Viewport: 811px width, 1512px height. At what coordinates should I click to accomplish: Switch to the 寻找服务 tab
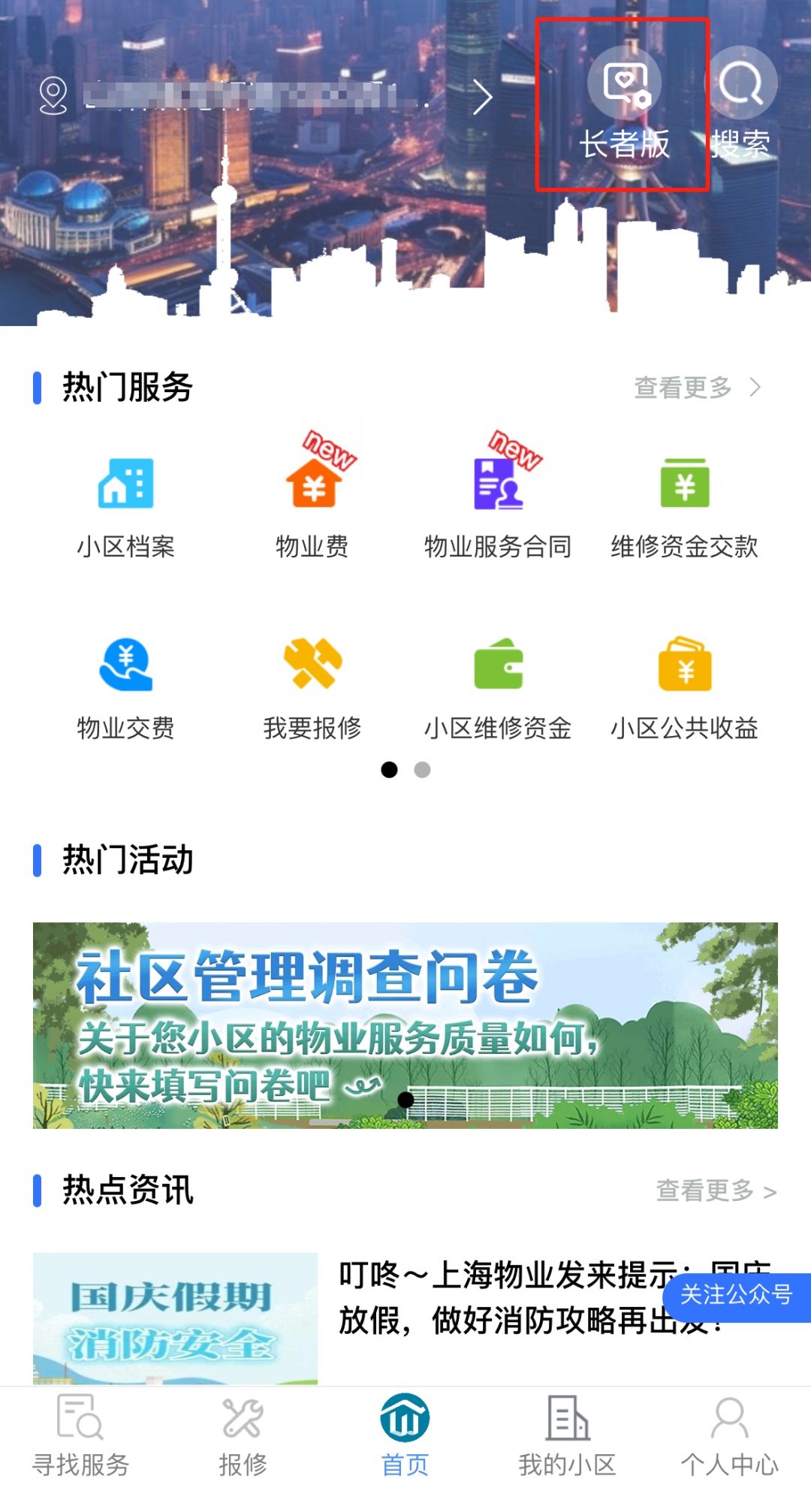coord(80,1436)
